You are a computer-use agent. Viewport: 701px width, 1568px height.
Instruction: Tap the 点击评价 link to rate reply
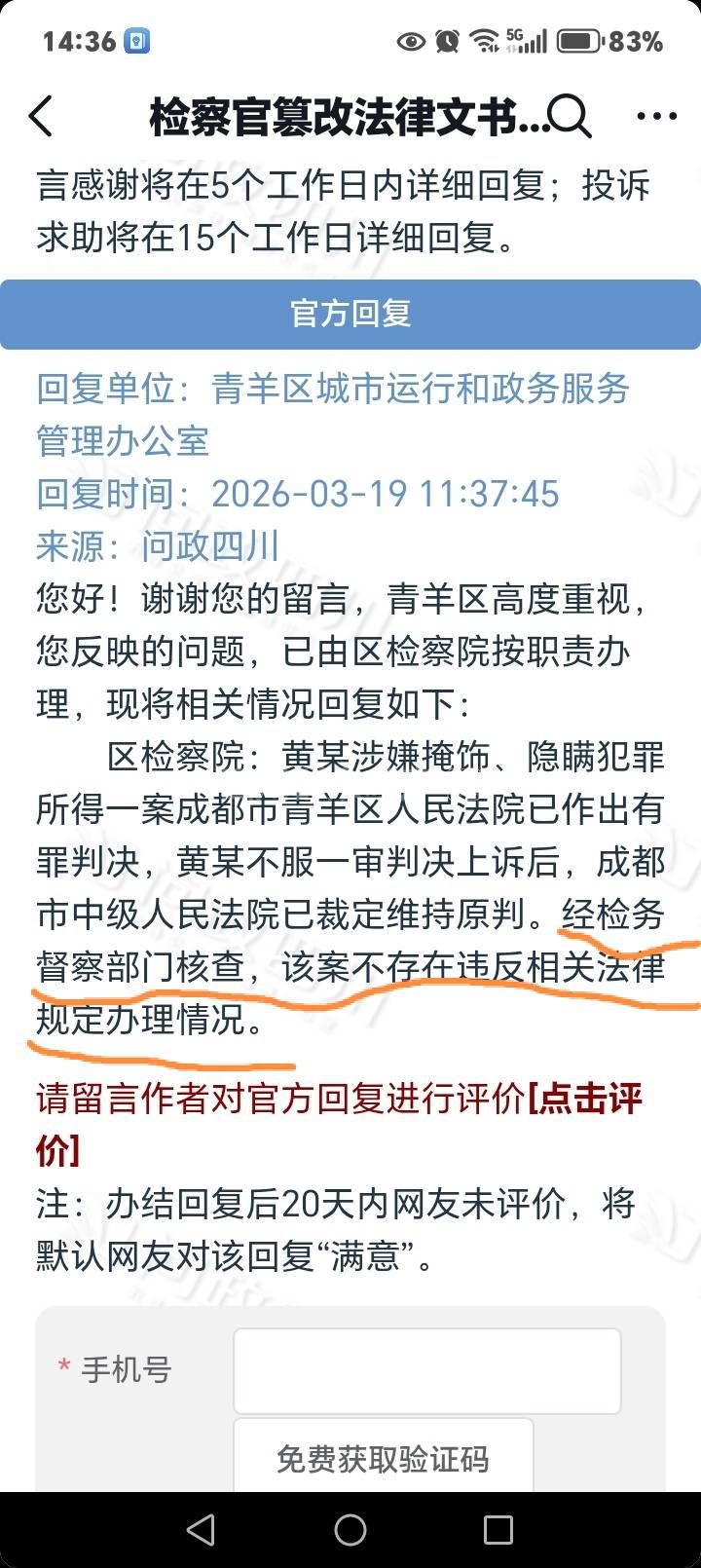(x=584, y=1099)
